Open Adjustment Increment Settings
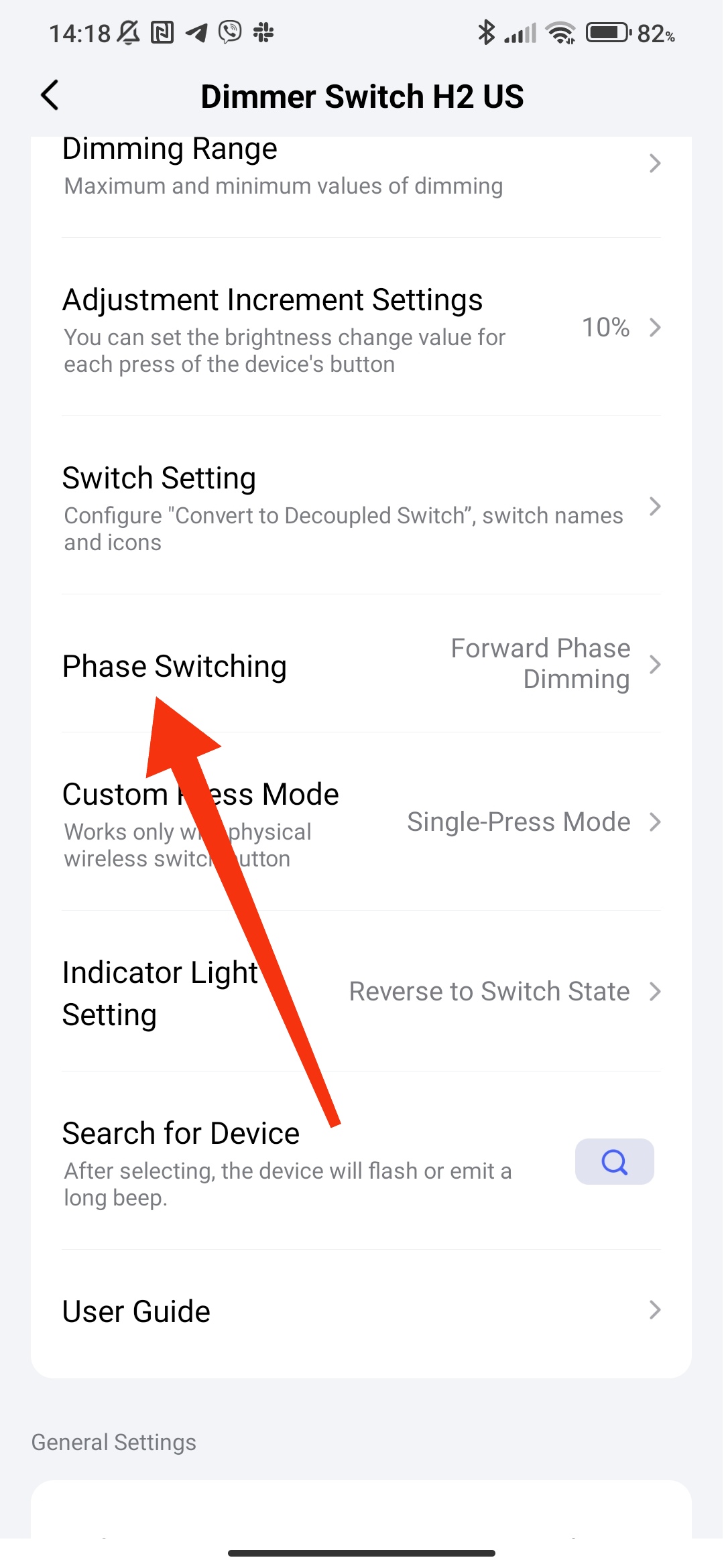724x1568 pixels. click(x=361, y=328)
